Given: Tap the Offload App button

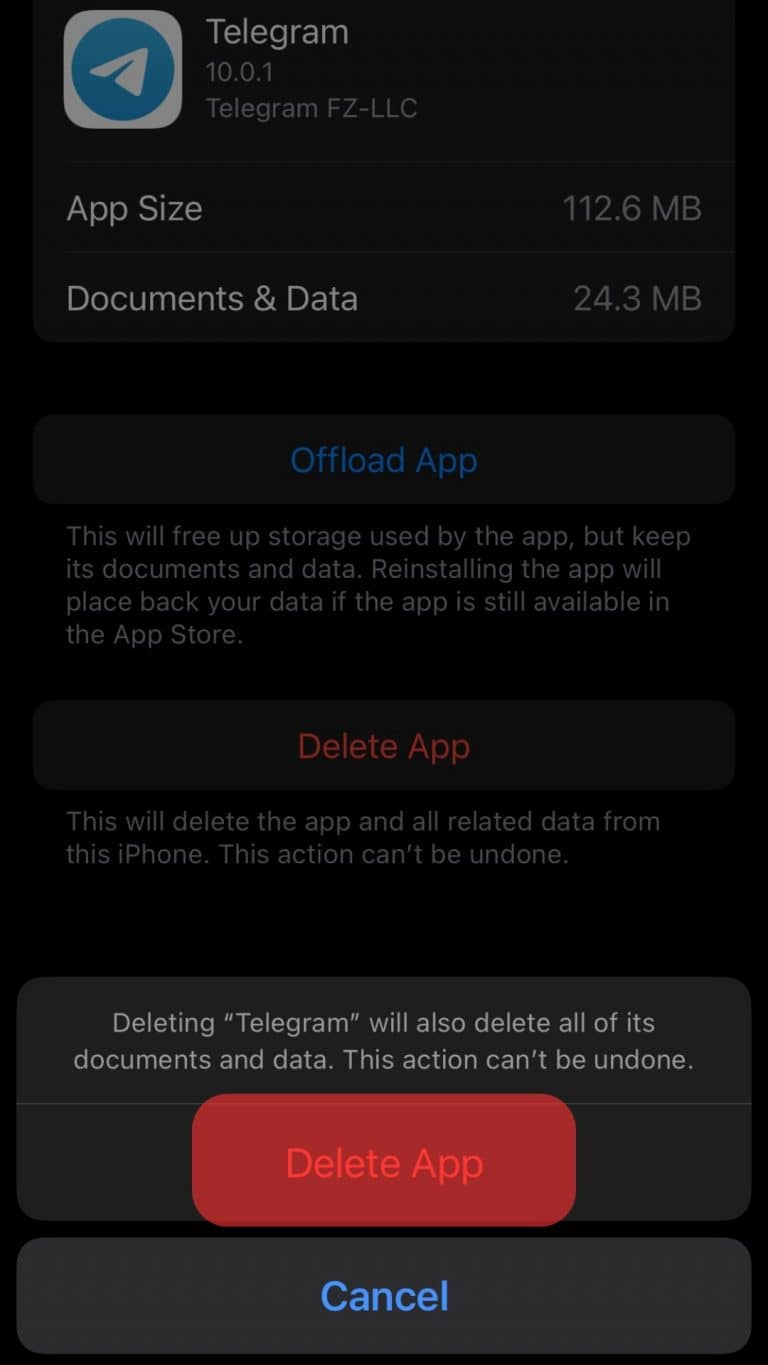Looking at the screenshot, I should [x=384, y=460].
